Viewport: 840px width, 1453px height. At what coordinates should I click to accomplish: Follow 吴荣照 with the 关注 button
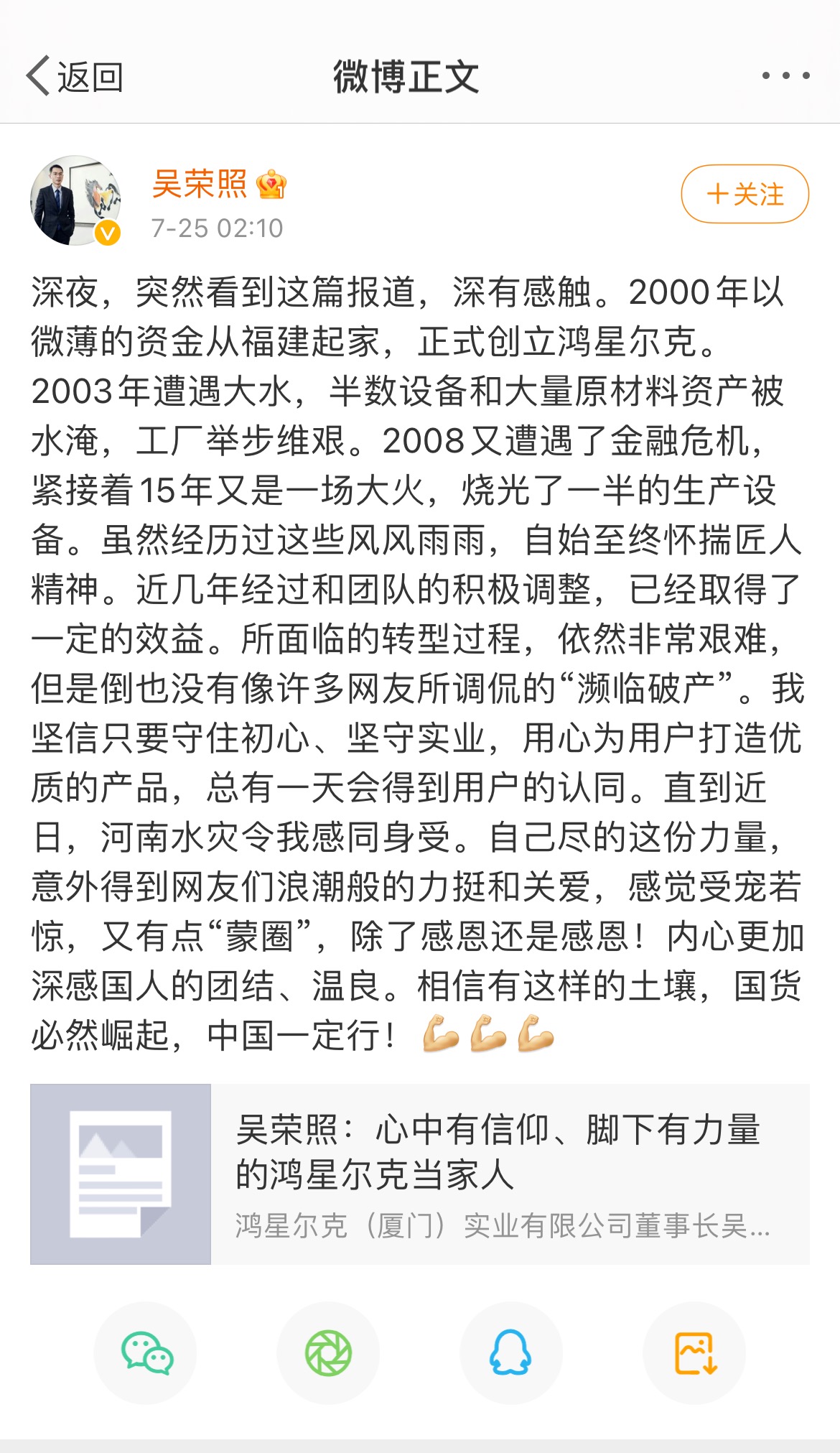(745, 194)
